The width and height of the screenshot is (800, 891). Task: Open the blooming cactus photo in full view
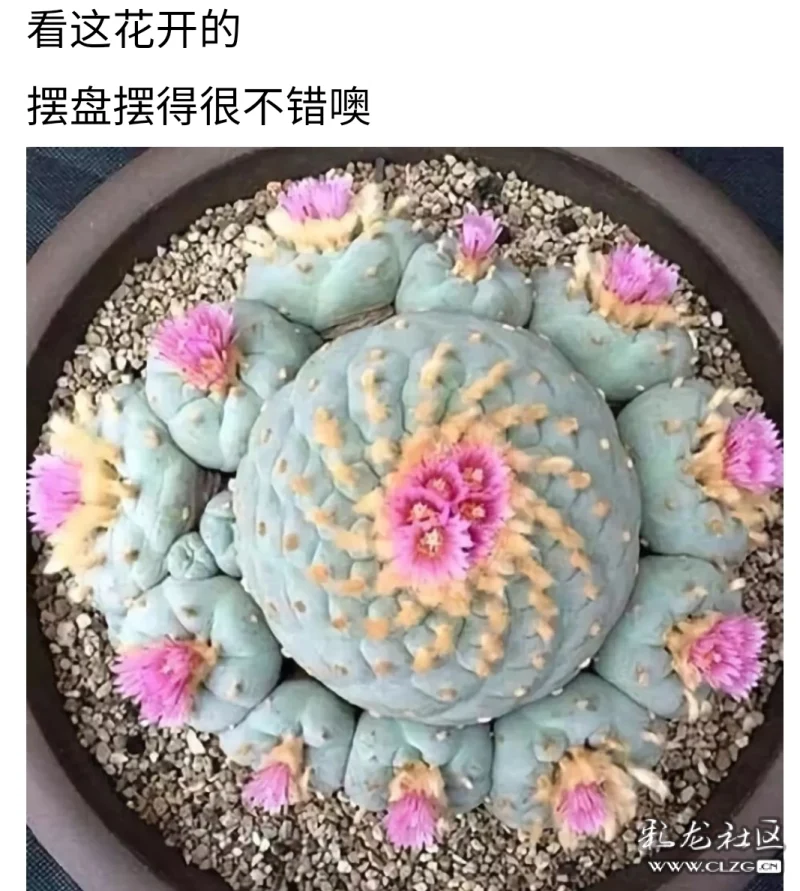click(404, 518)
